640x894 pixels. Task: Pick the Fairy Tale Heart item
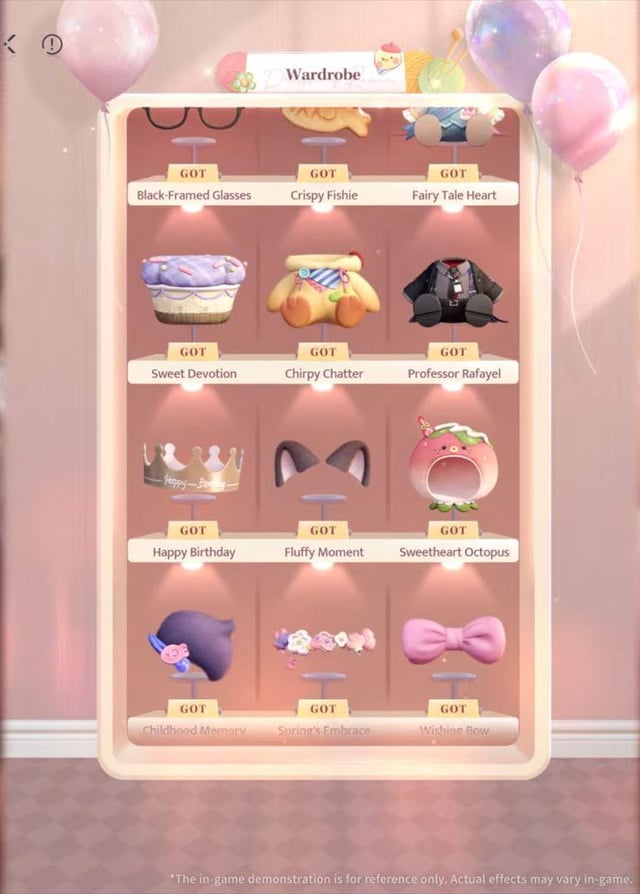point(453,125)
